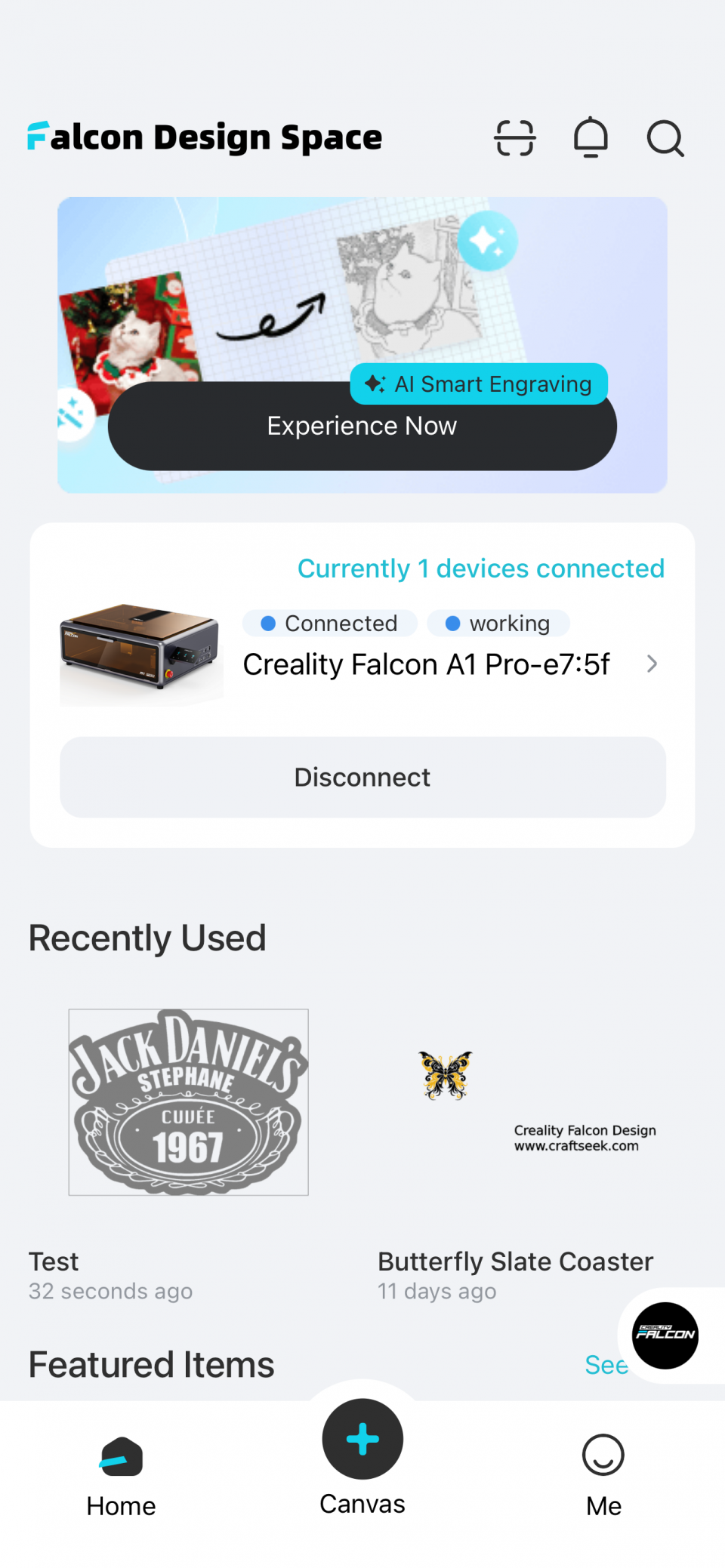Tap the floating Falcon button
This screenshot has width=725, height=1568.
(665, 1335)
